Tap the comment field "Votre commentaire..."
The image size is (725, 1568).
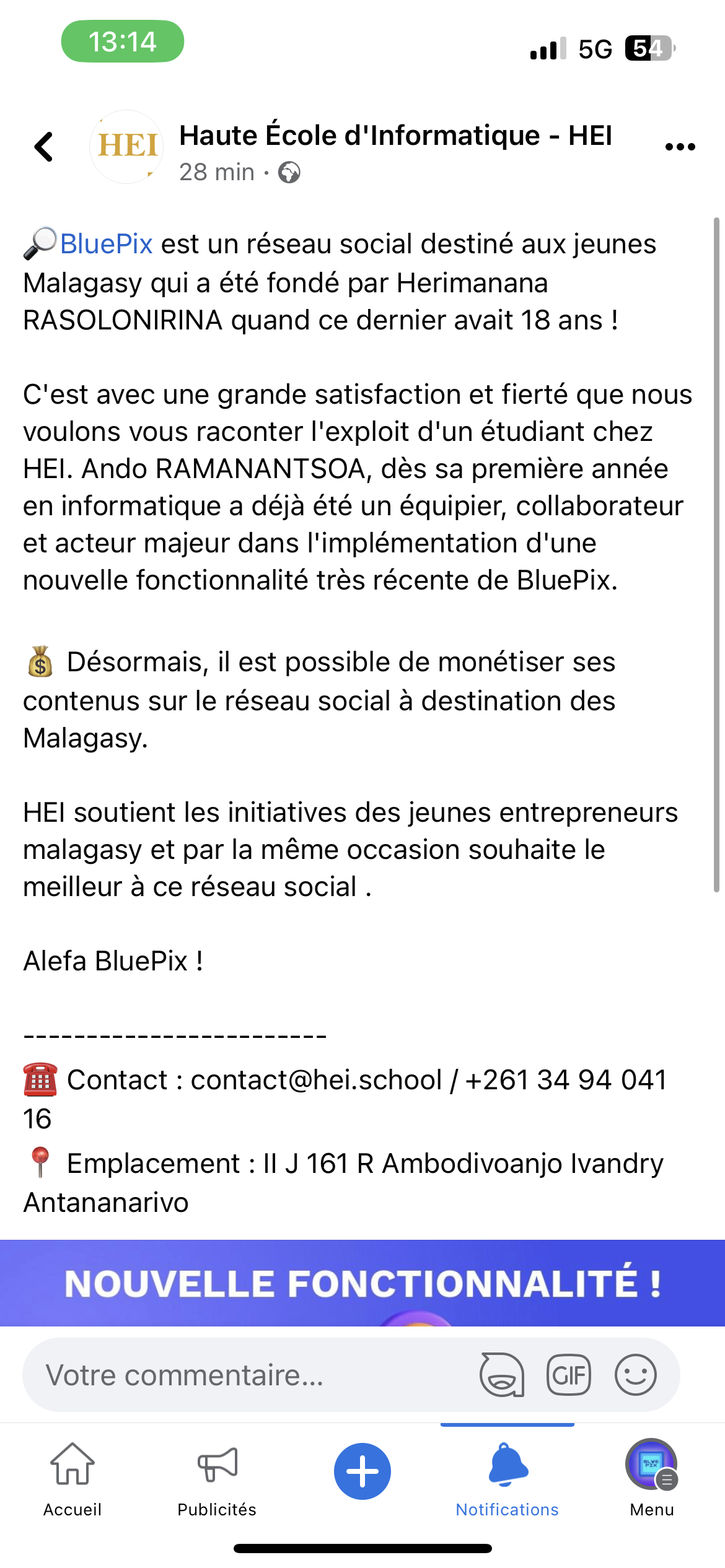pyautogui.click(x=248, y=1375)
